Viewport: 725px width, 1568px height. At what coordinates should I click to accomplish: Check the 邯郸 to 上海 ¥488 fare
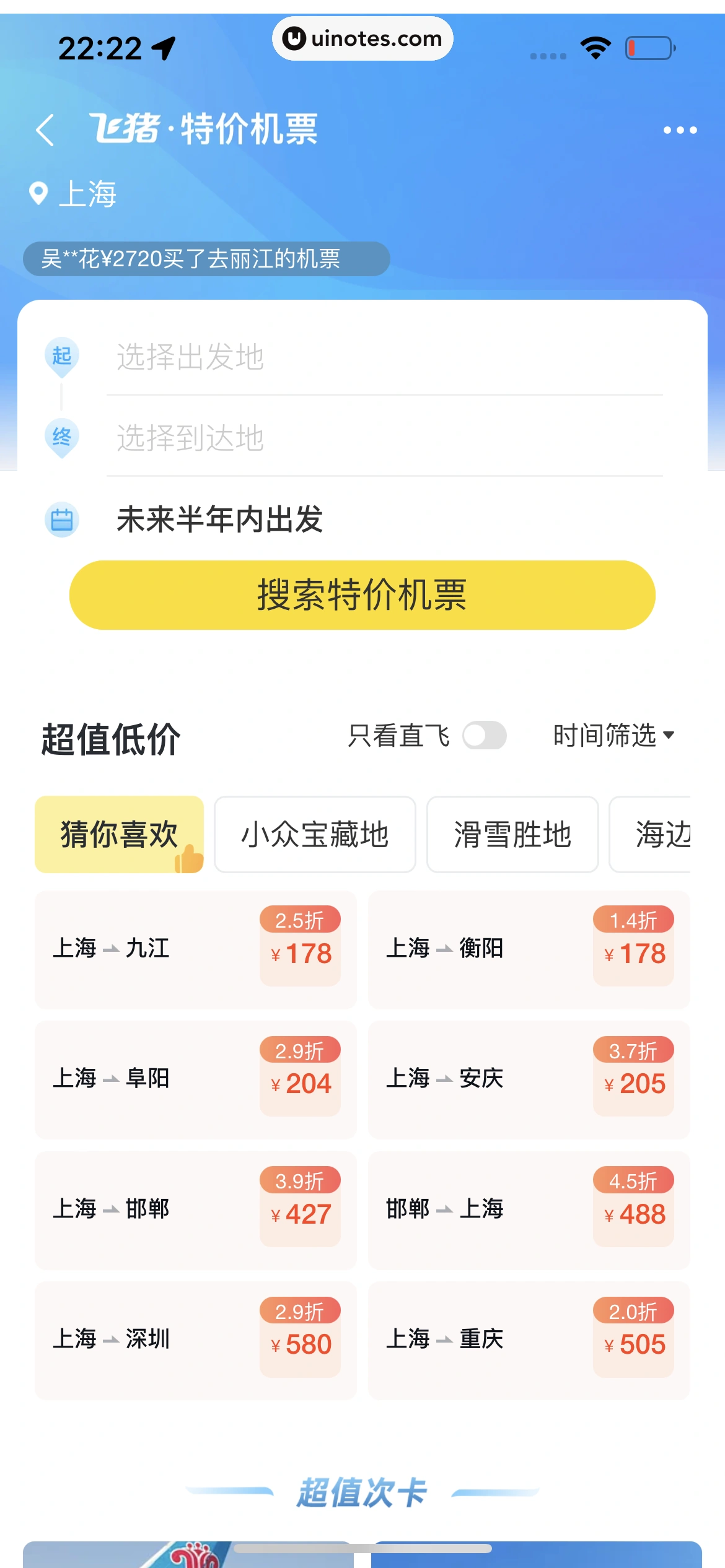(529, 1209)
